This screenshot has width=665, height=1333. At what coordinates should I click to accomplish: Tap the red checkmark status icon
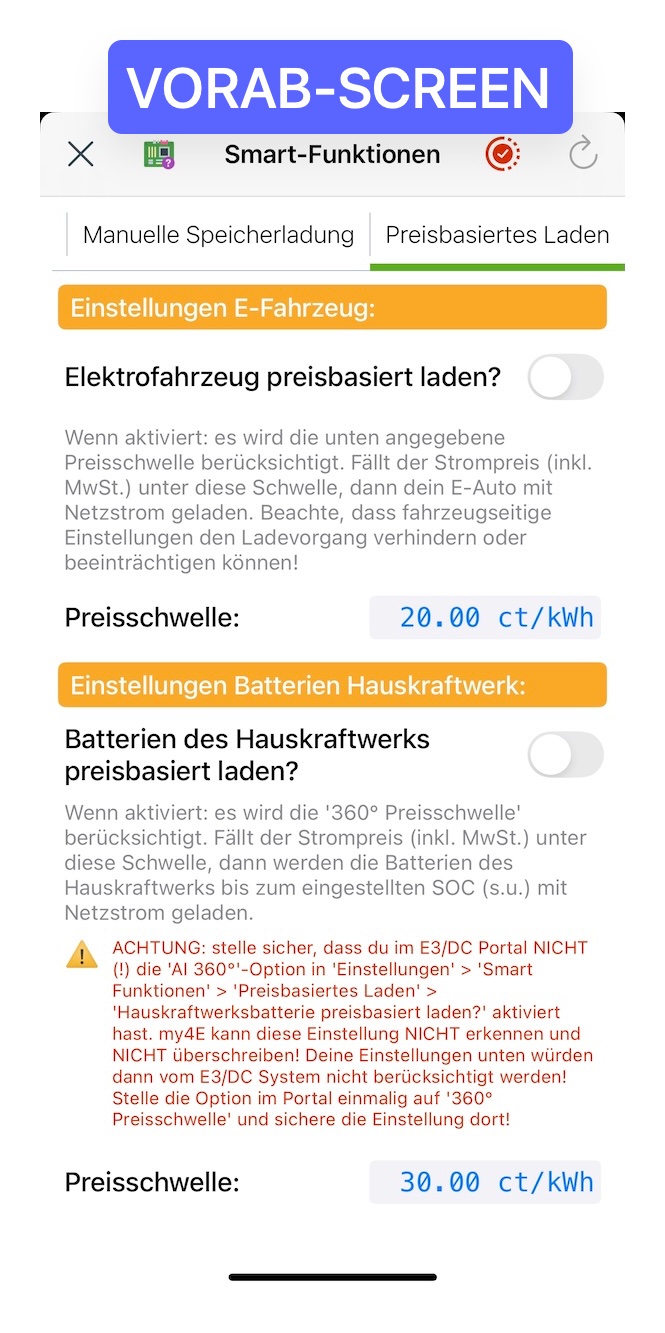[502, 154]
